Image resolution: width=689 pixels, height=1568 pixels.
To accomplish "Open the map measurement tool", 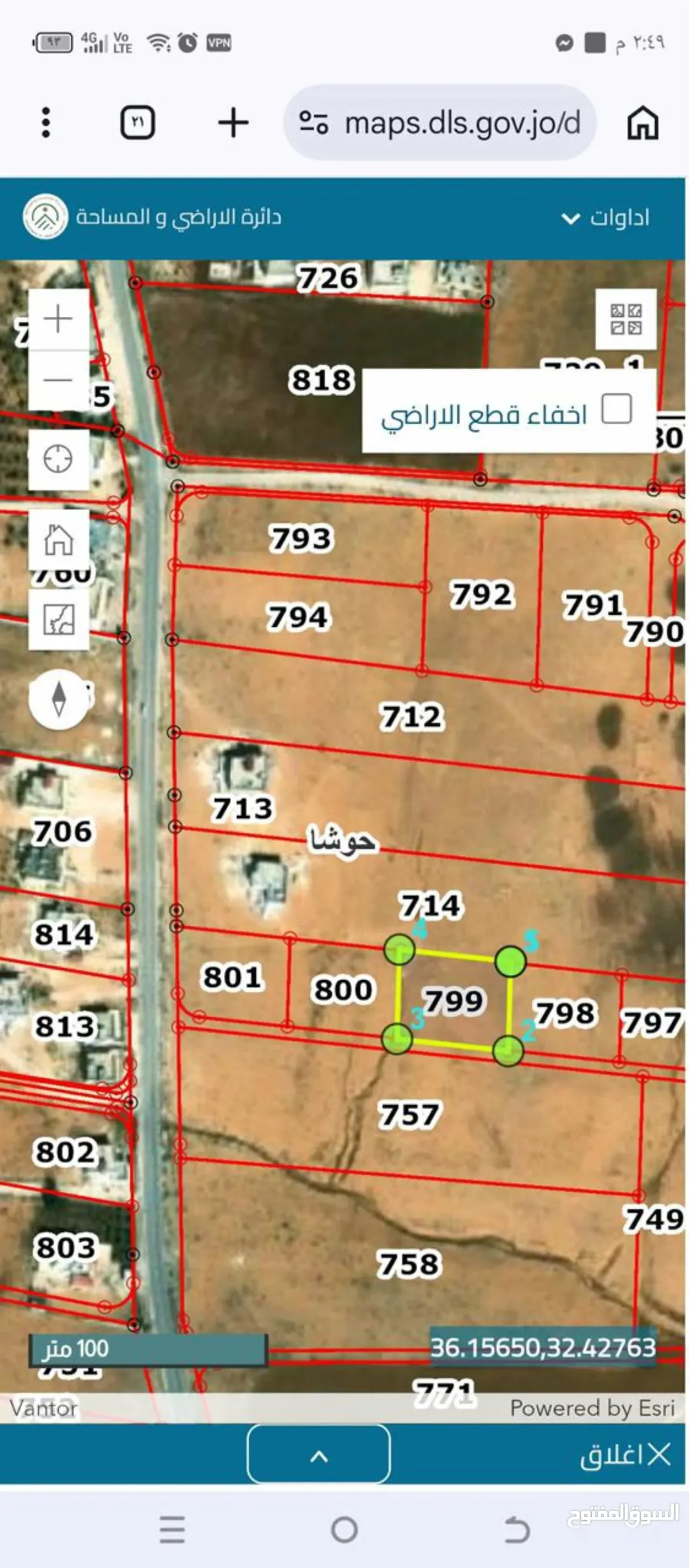I will tap(59, 619).
